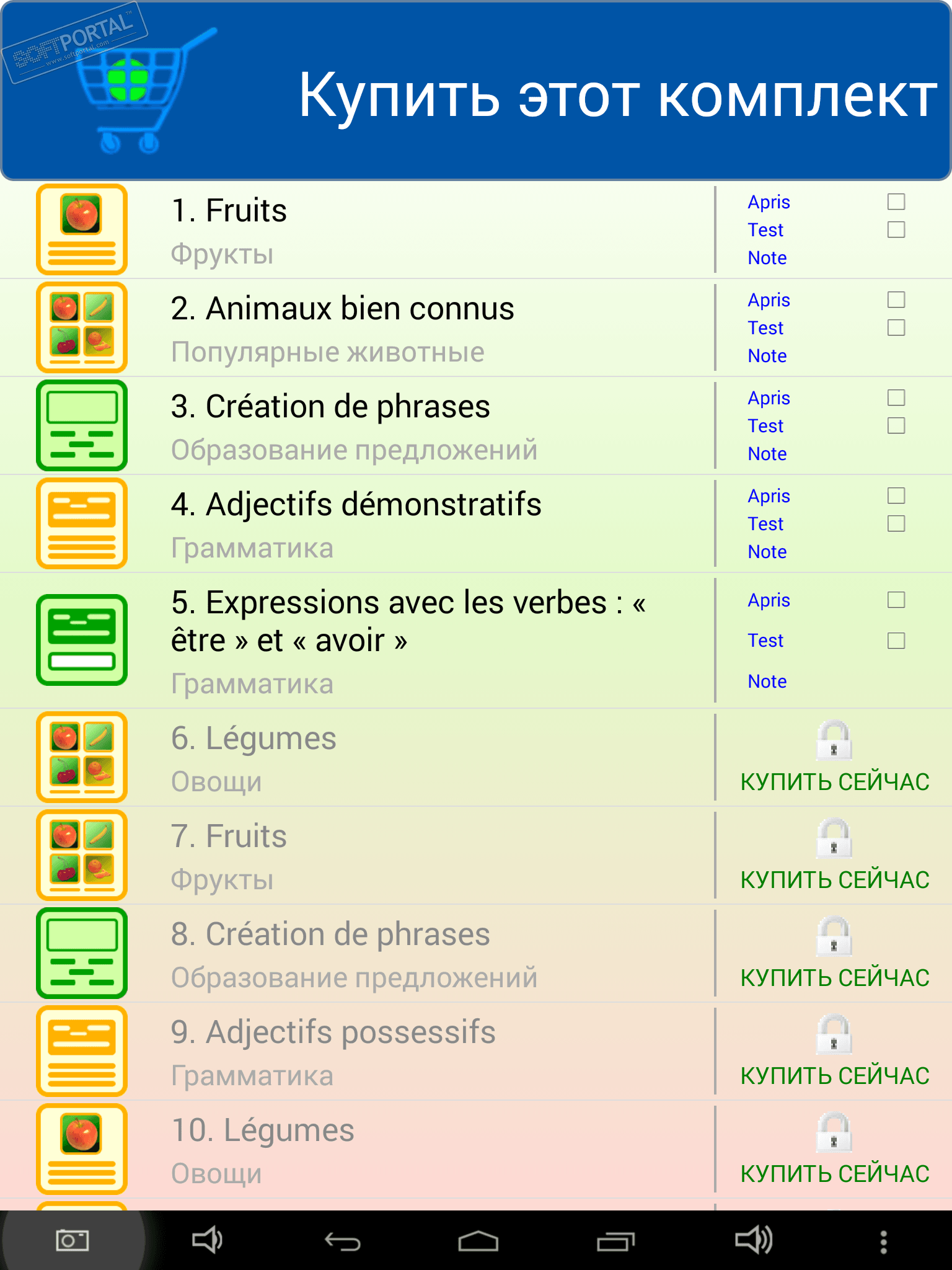Screen dimensions: 952x1270
Task: Take a screenshot with the camera icon
Action: click(72, 1240)
